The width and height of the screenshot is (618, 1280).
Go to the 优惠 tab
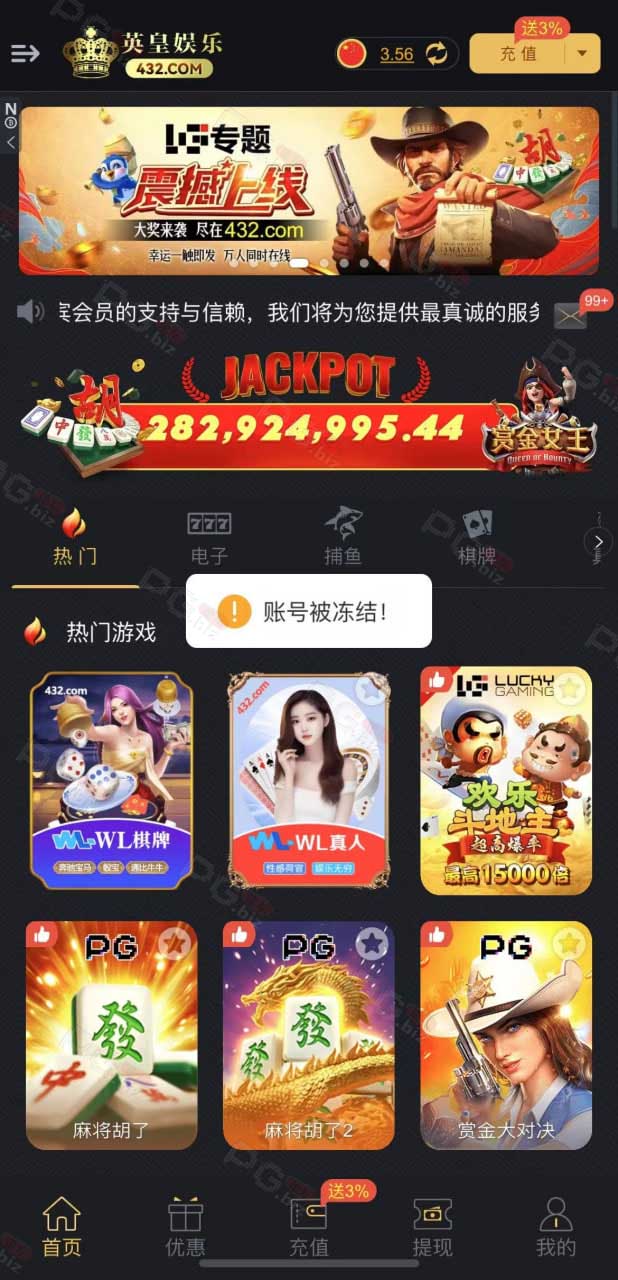(185, 1226)
